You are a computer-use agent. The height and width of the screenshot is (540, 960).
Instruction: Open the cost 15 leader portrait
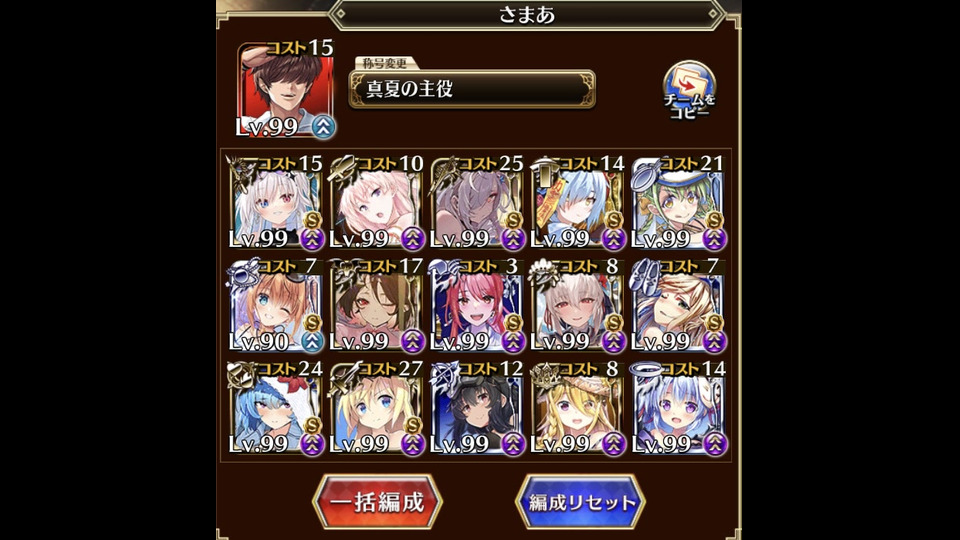point(285,90)
